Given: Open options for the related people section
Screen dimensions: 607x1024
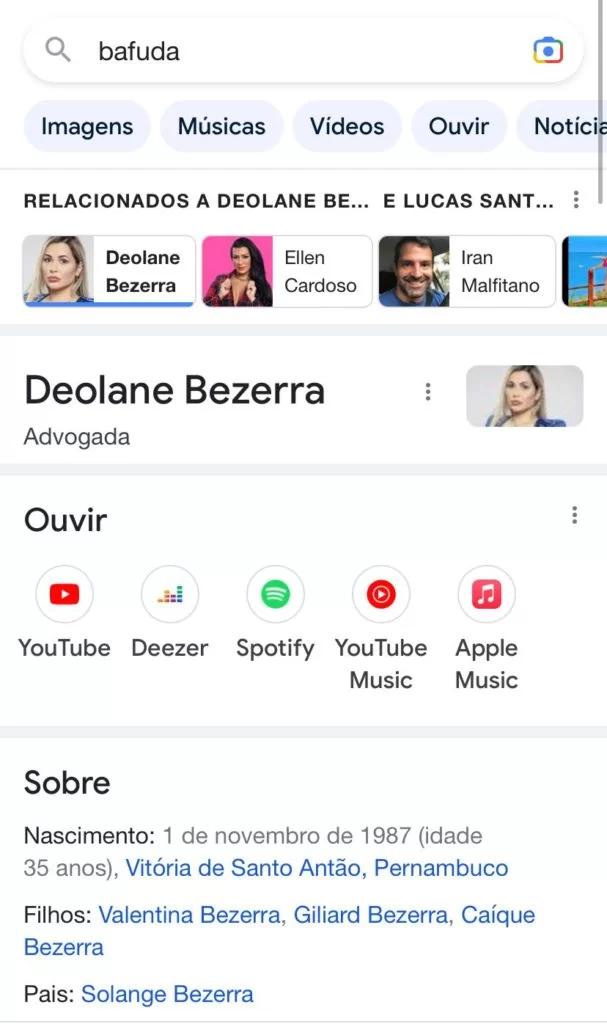Looking at the screenshot, I should [x=576, y=201].
